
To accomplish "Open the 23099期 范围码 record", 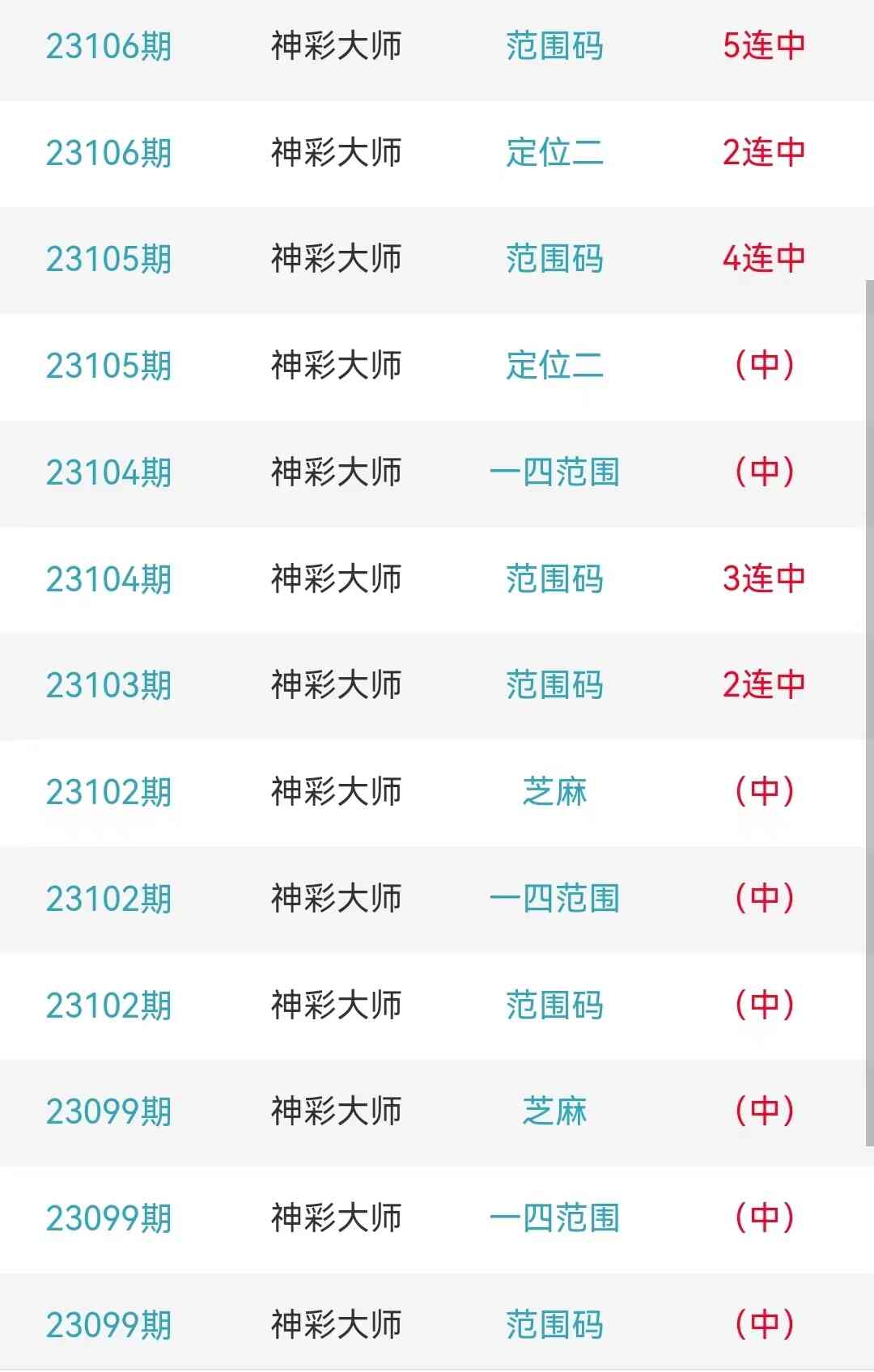I will tap(554, 1325).
